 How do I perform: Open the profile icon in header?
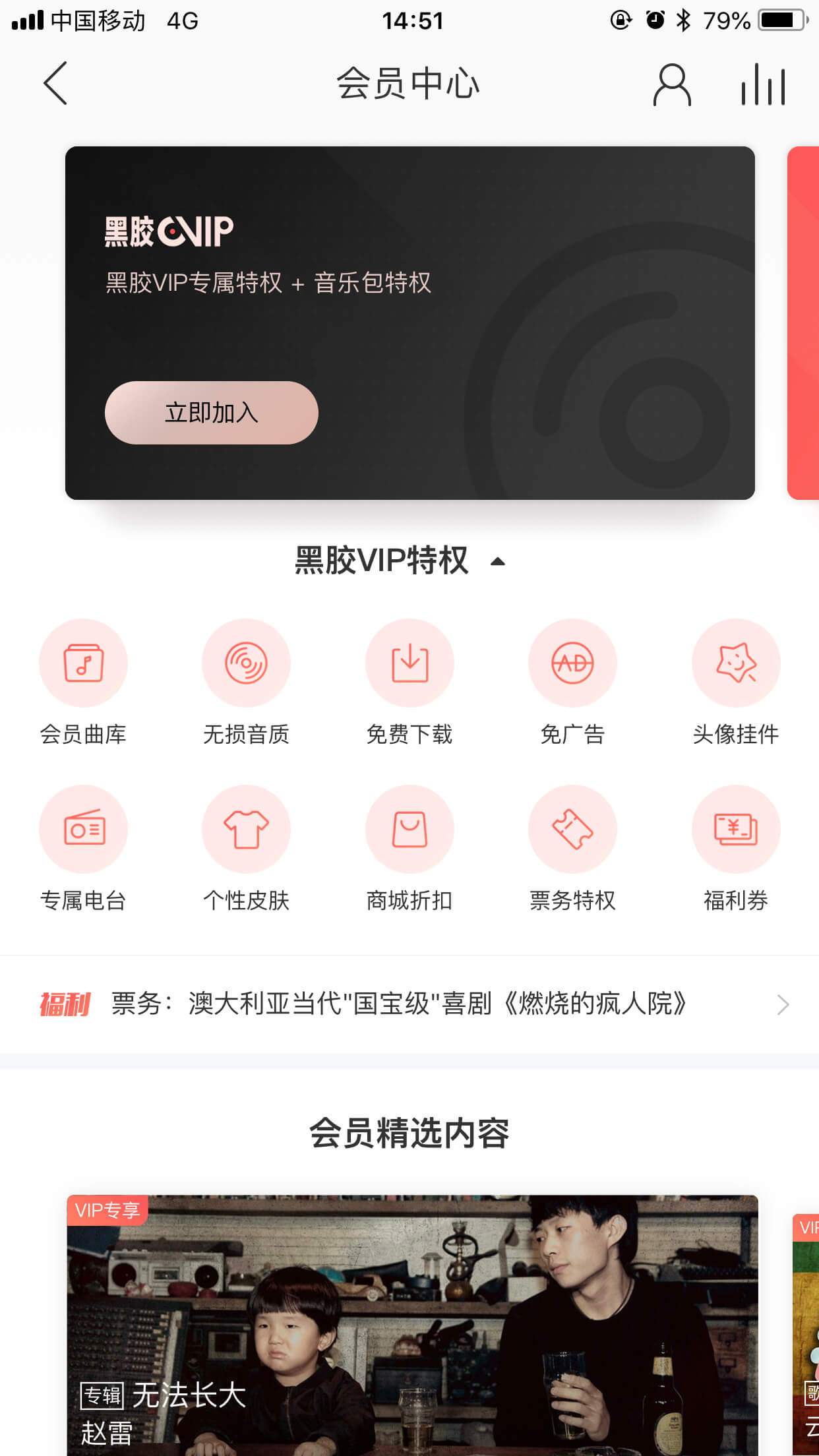pos(672,84)
